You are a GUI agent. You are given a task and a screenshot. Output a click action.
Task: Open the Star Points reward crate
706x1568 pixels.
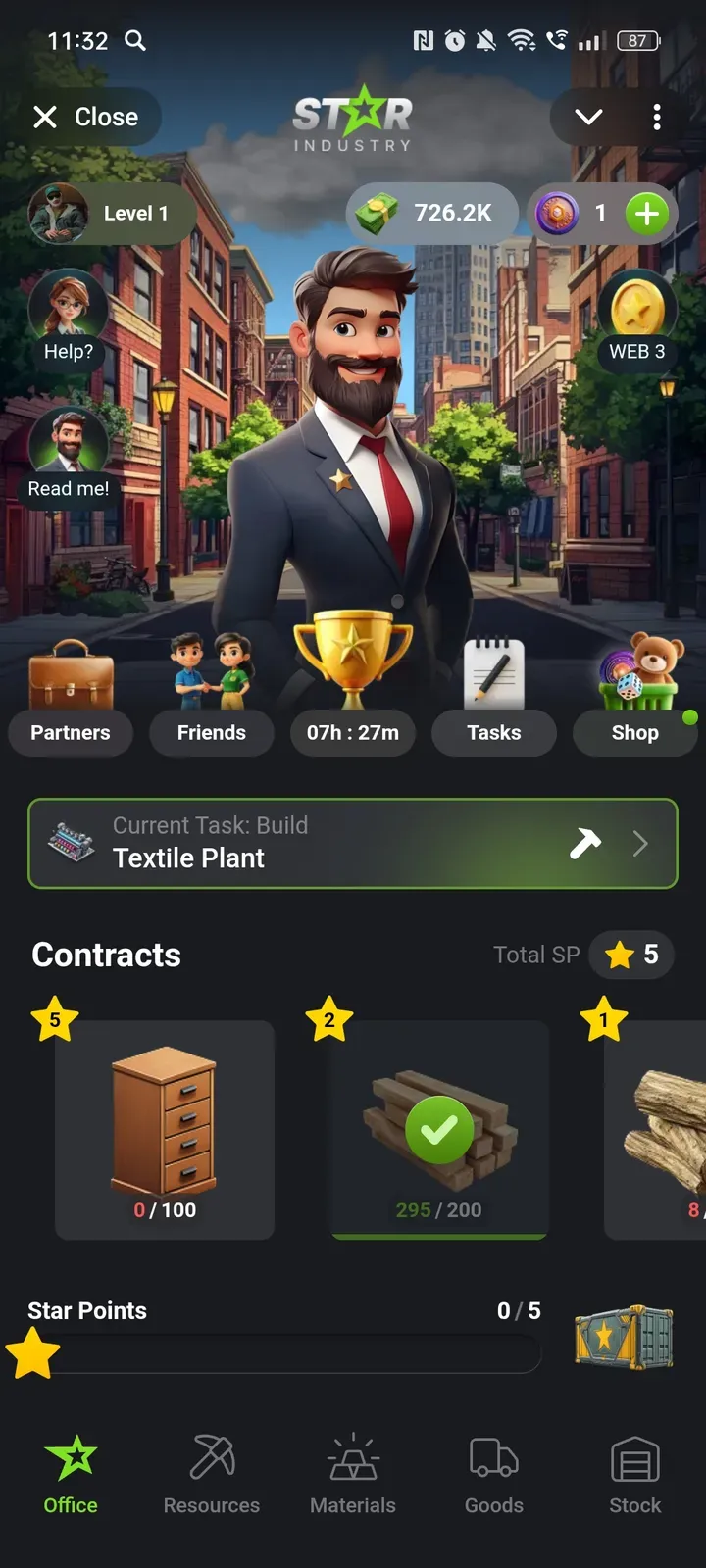[625, 1337]
